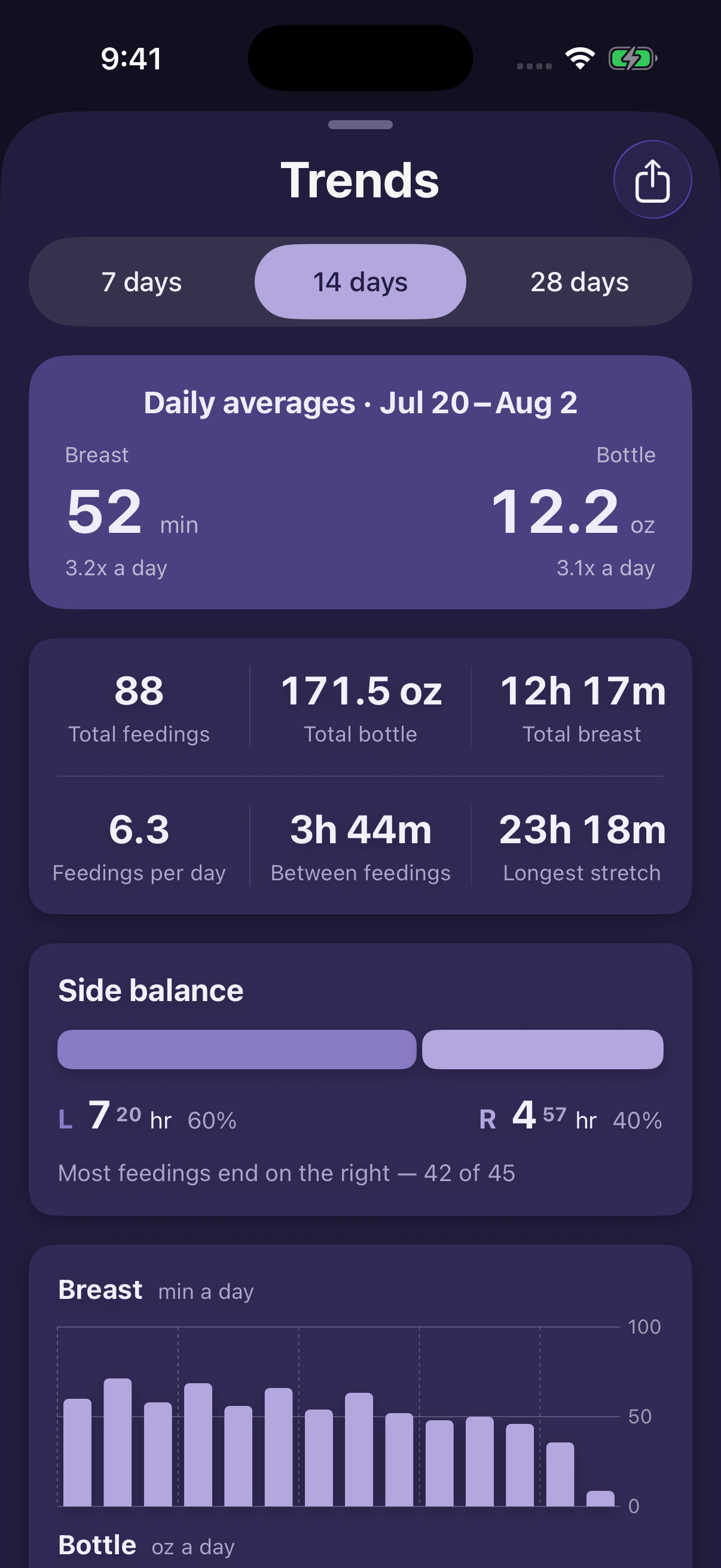This screenshot has height=1568, width=721.
Task: Share the Trends report
Action: point(652,179)
